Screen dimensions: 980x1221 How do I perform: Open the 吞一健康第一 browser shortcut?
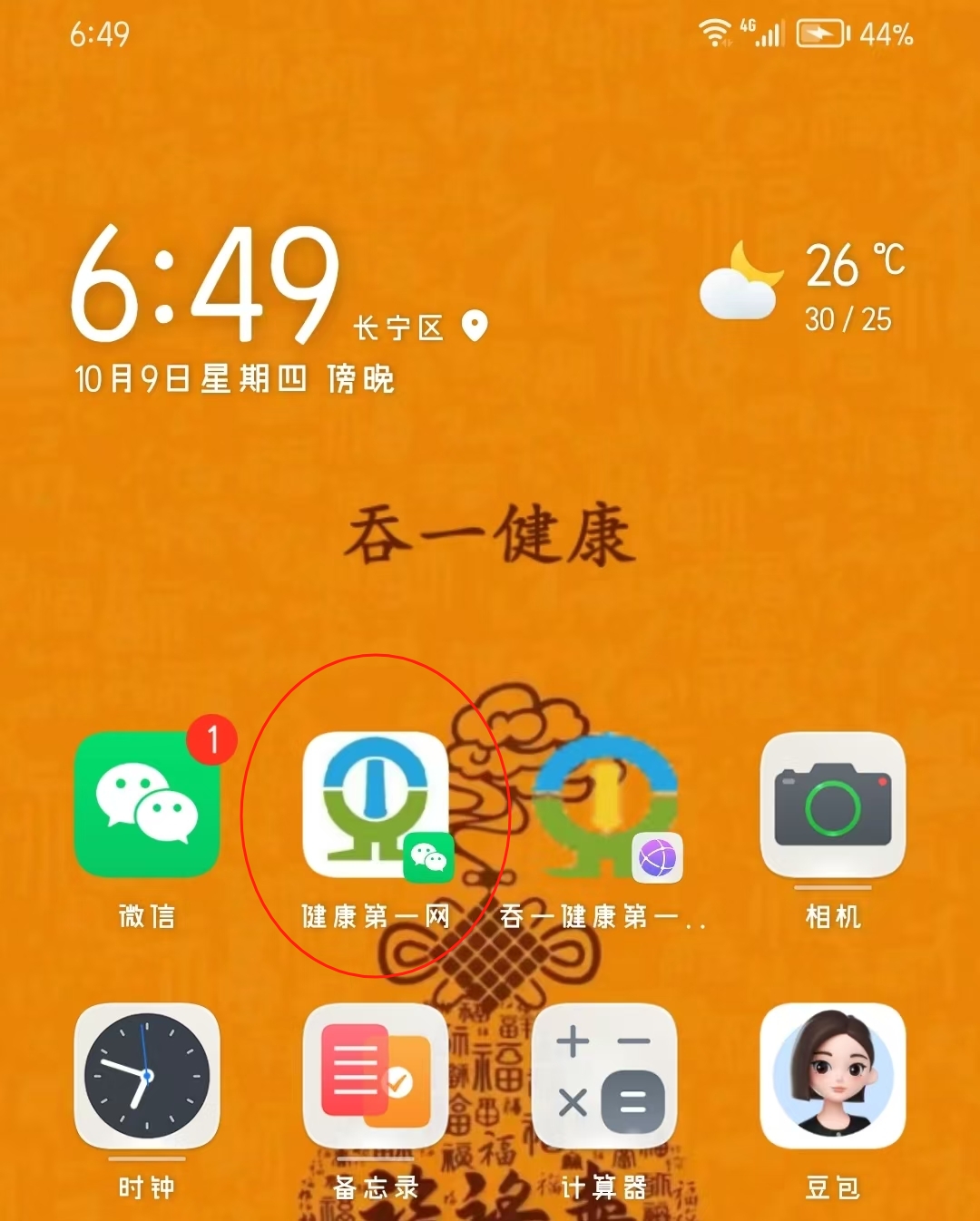604,806
